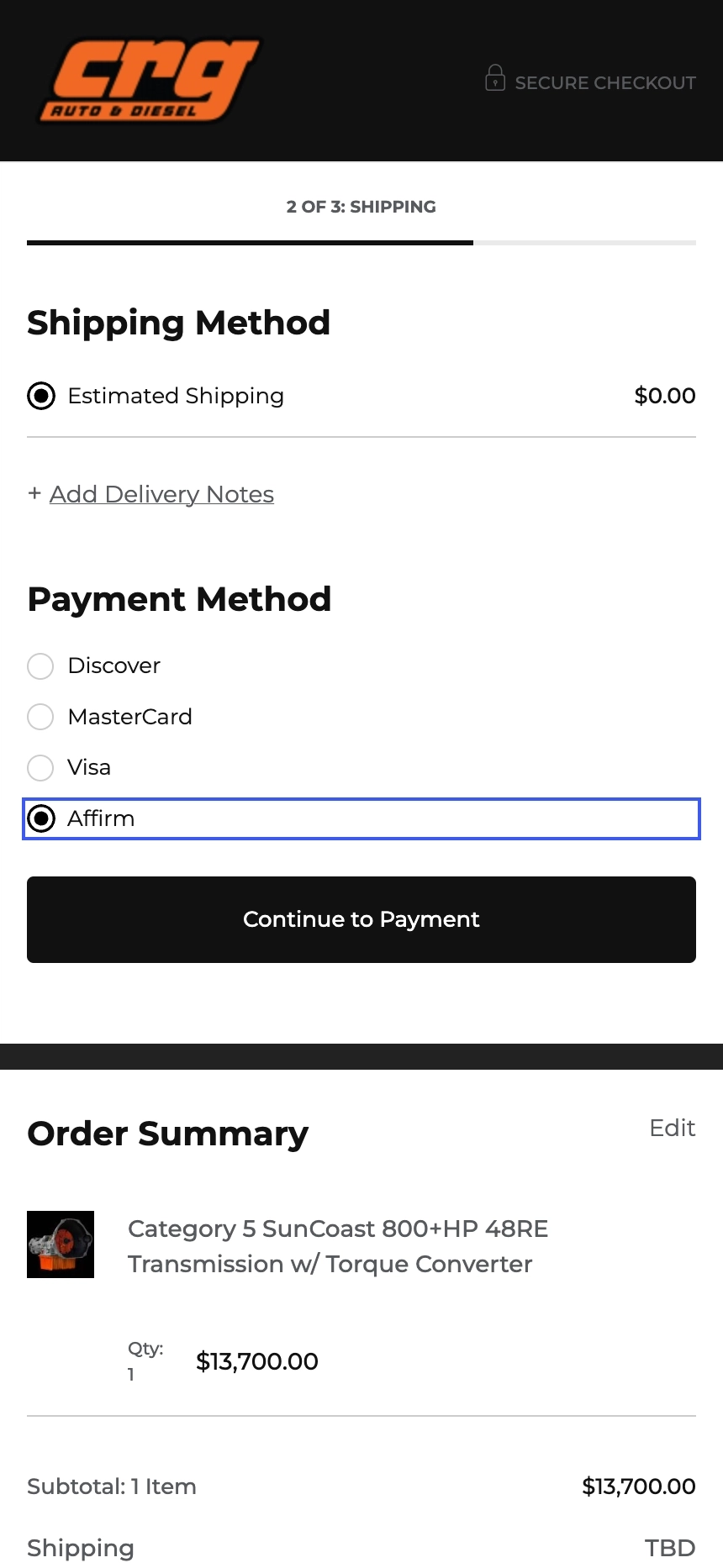Open the Add Delivery Notes link
This screenshot has height=1568, width=723.
coord(161,494)
